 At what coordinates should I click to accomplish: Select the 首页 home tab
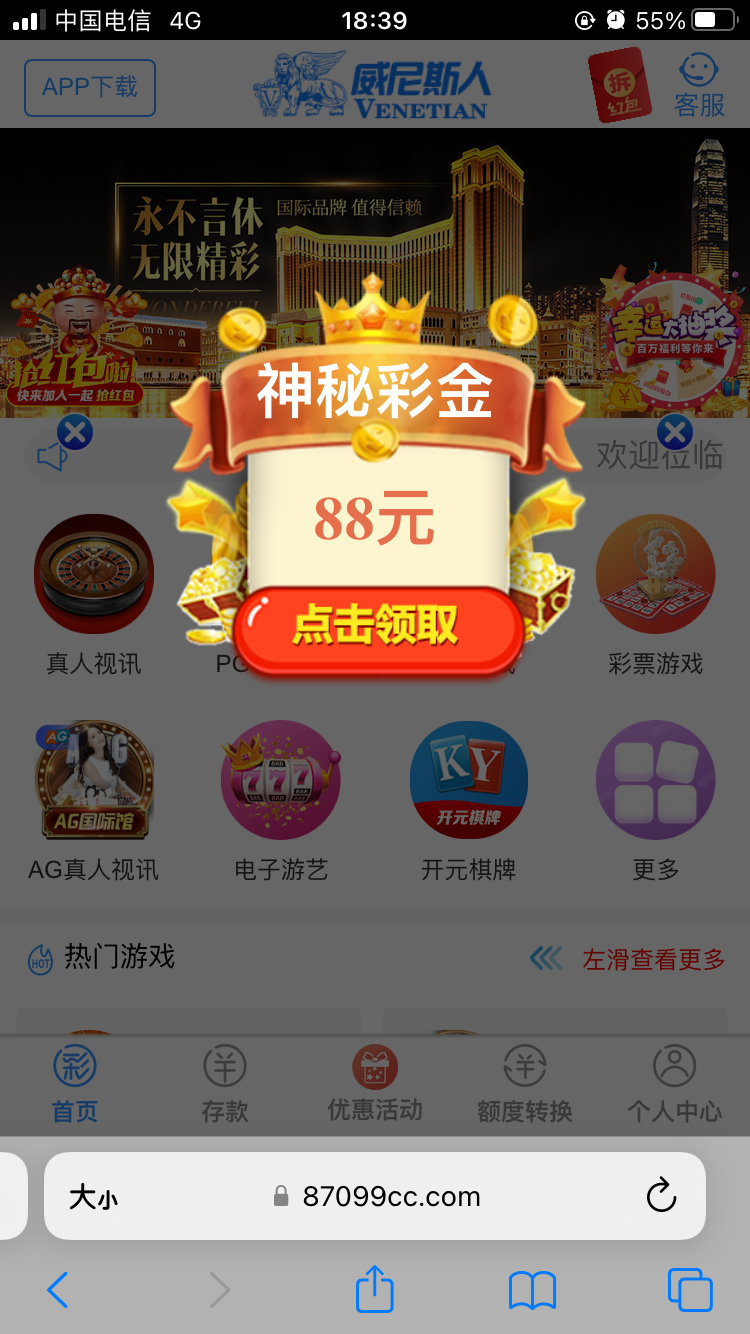pyautogui.click(x=75, y=1085)
